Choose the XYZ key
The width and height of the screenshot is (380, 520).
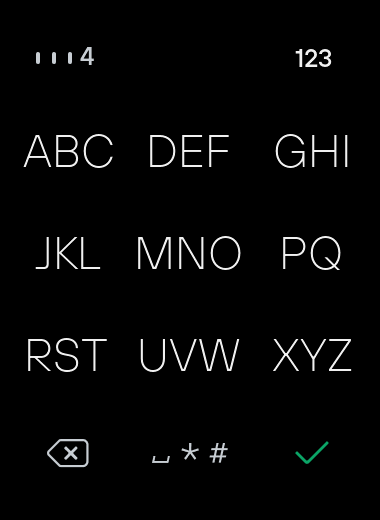pyautogui.click(x=312, y=355)
